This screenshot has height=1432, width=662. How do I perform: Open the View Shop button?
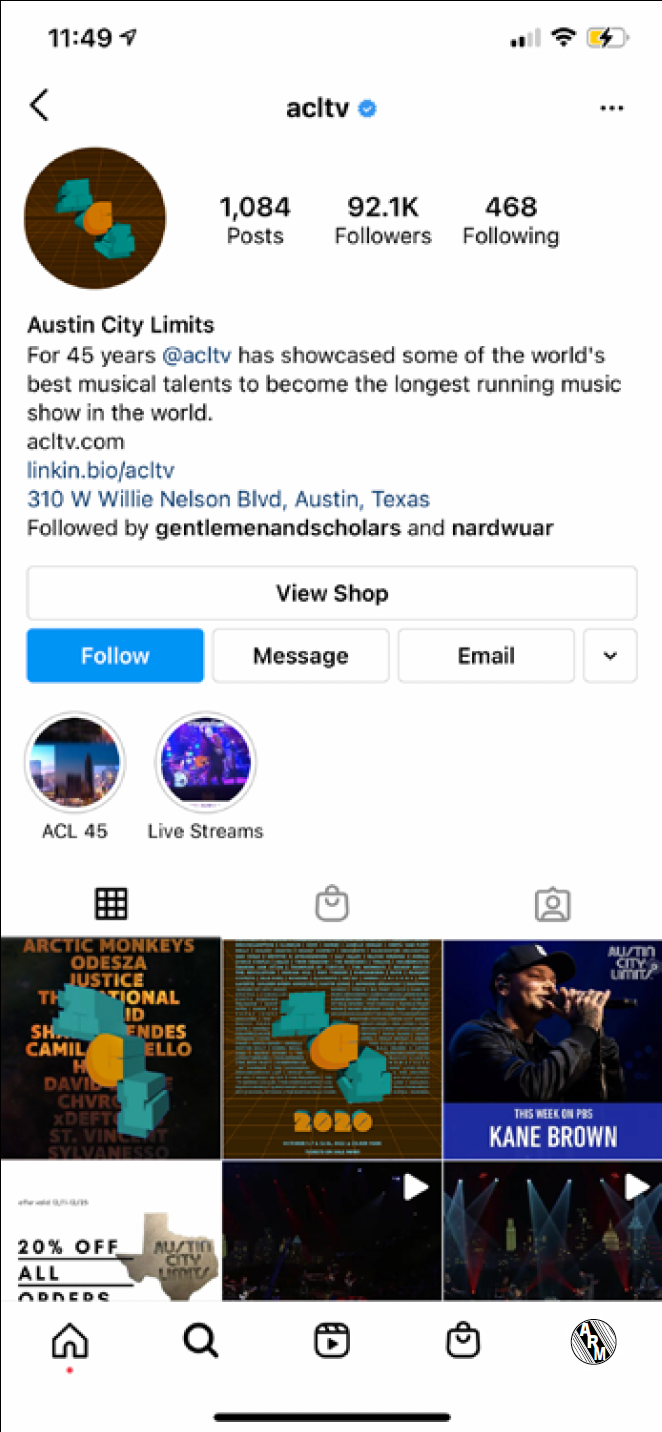coord(331,593)
